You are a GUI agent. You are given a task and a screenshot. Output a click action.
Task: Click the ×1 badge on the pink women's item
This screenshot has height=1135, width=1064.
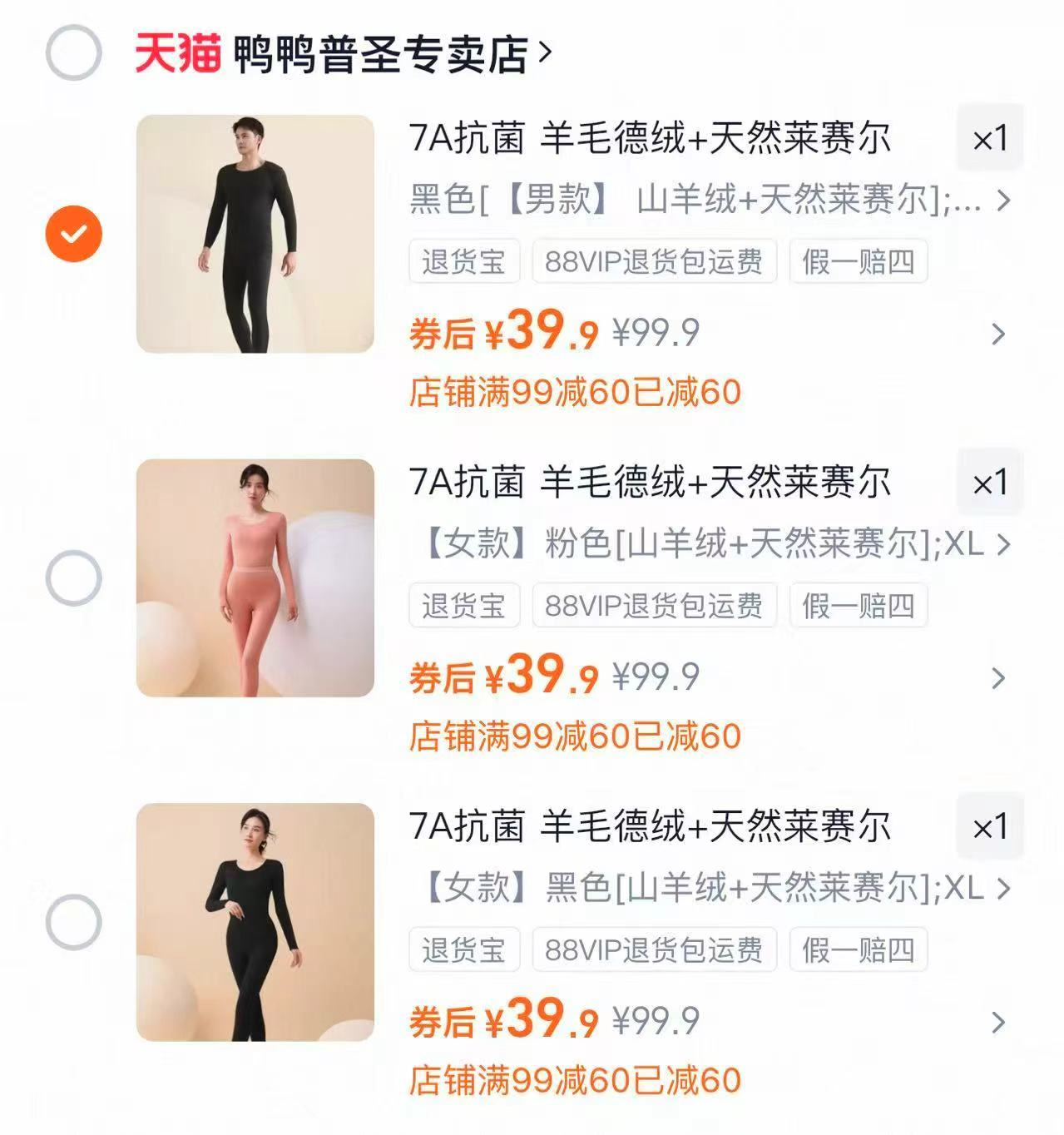pyautogui.click(x=990, y=483)
